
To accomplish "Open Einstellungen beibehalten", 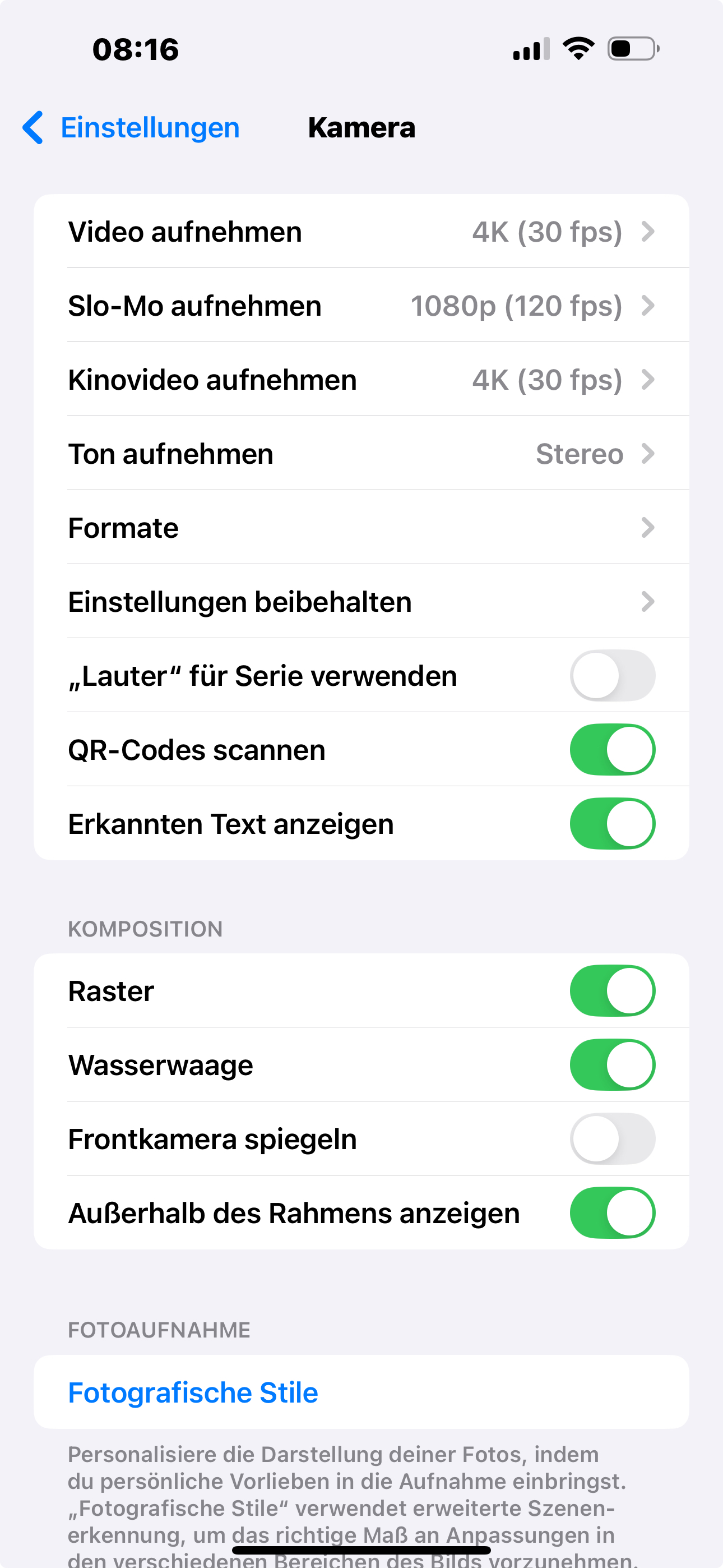I will [361, 602].
